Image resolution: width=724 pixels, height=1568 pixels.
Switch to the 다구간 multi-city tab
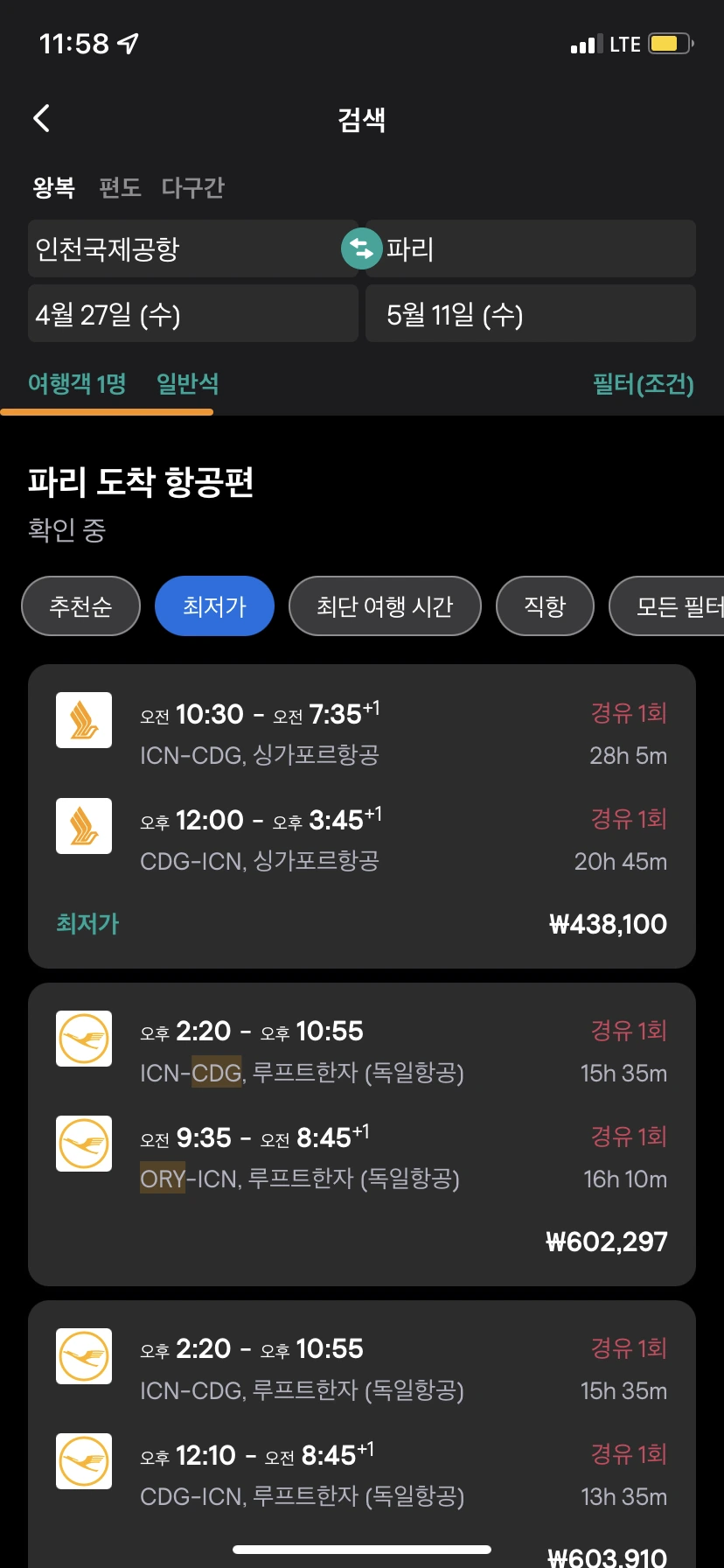[x=193, y=187]
